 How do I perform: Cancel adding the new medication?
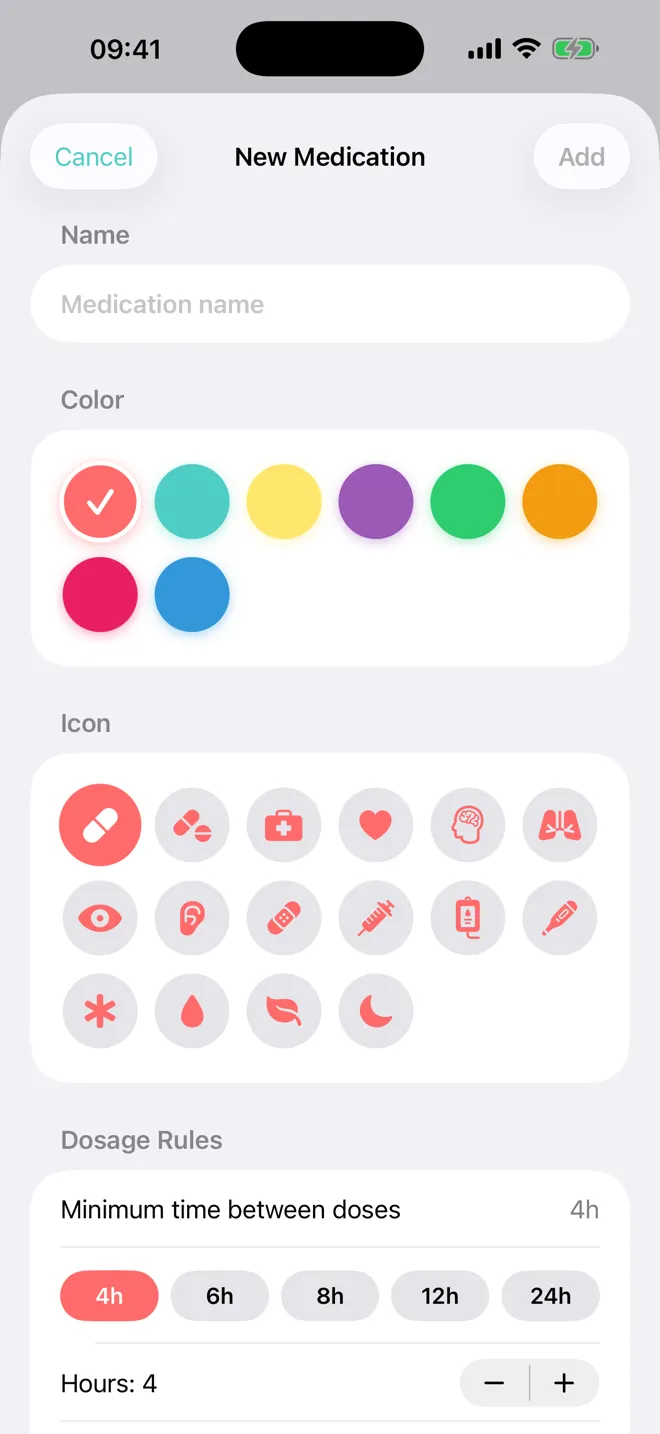[x=94, y=157]
